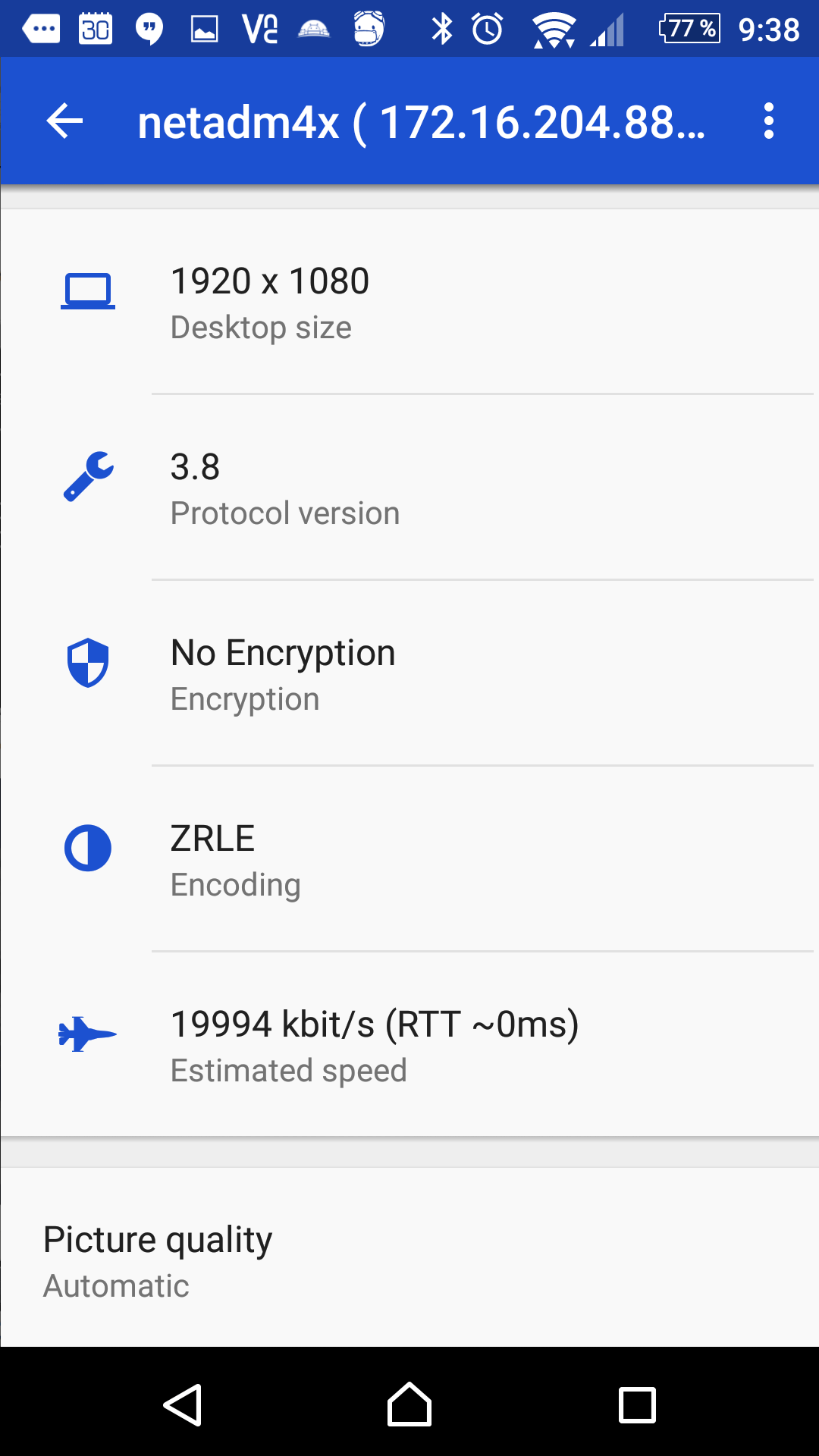Open the overflow menu
Screen dimensions: 819x1456
click(769, 121)
